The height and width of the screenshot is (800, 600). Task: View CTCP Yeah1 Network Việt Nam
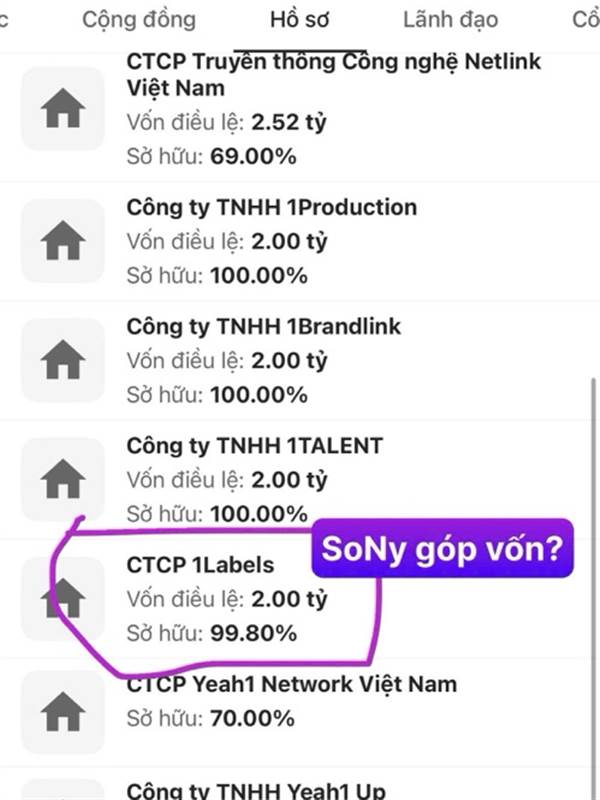300,712
